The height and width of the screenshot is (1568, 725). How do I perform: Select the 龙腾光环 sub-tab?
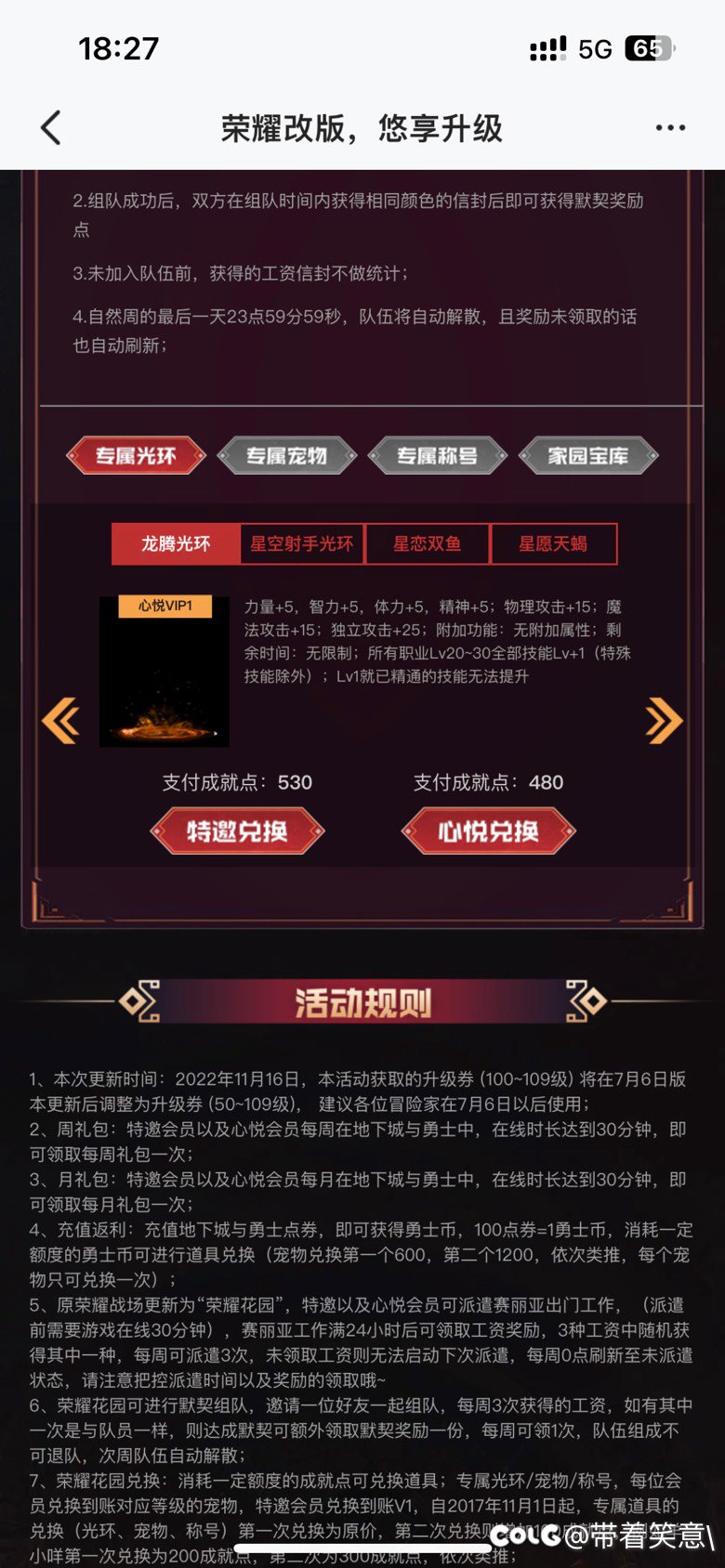176,543
